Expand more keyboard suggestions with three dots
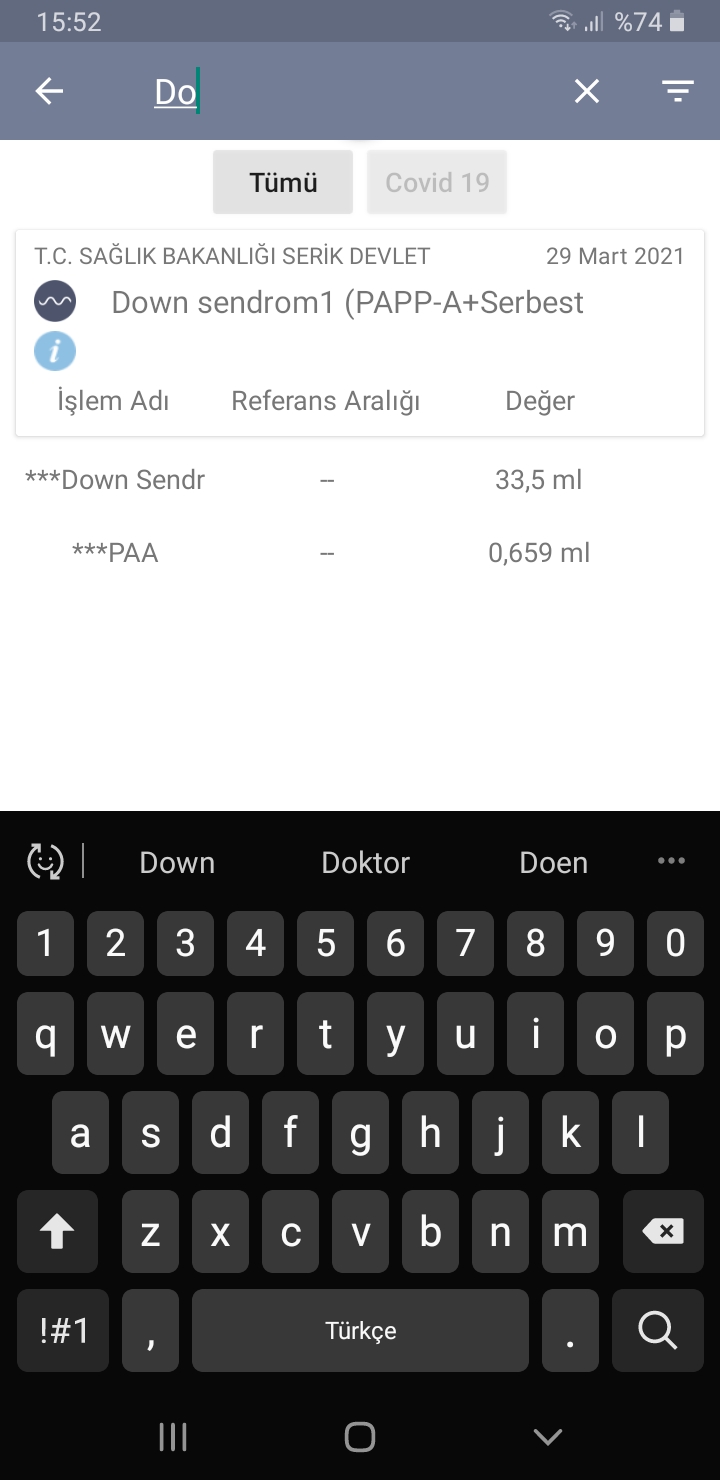The width and height of the screenshot is (720, 1480). point(671,861)
